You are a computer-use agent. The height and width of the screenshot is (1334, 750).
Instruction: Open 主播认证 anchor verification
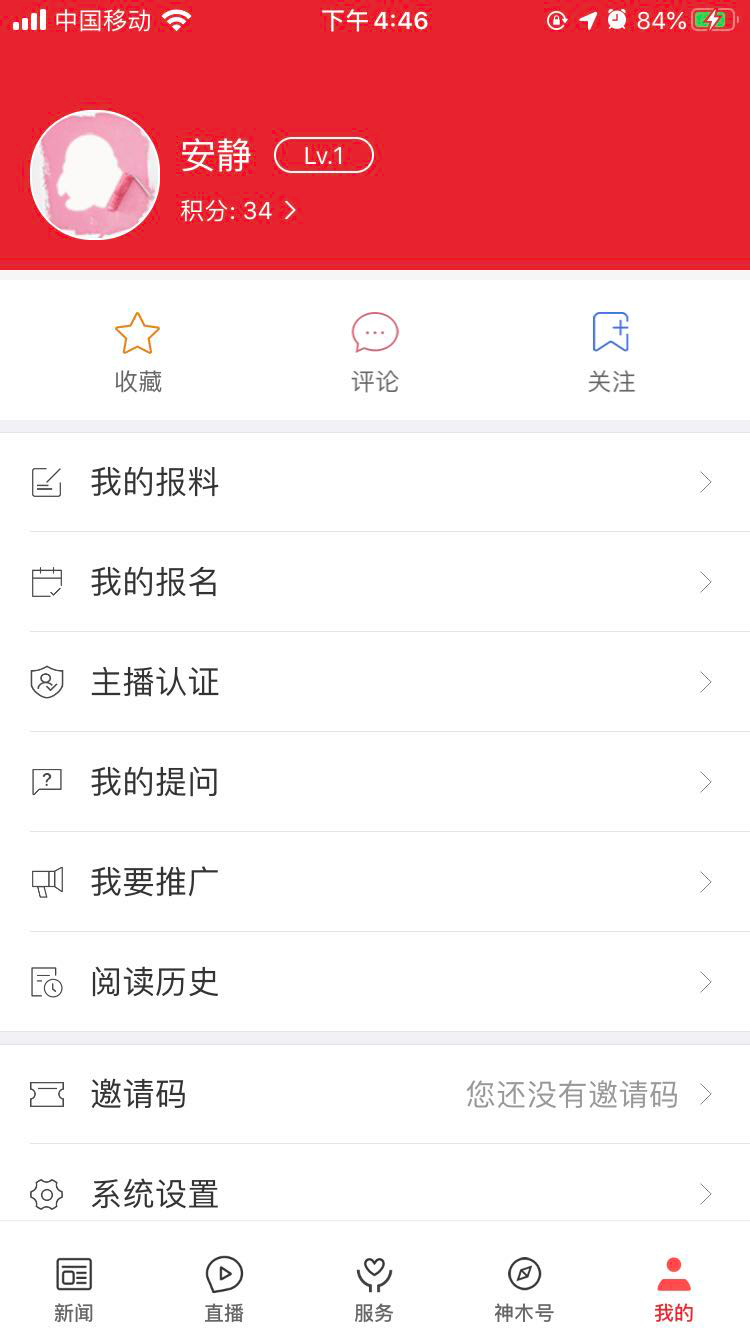375,682
